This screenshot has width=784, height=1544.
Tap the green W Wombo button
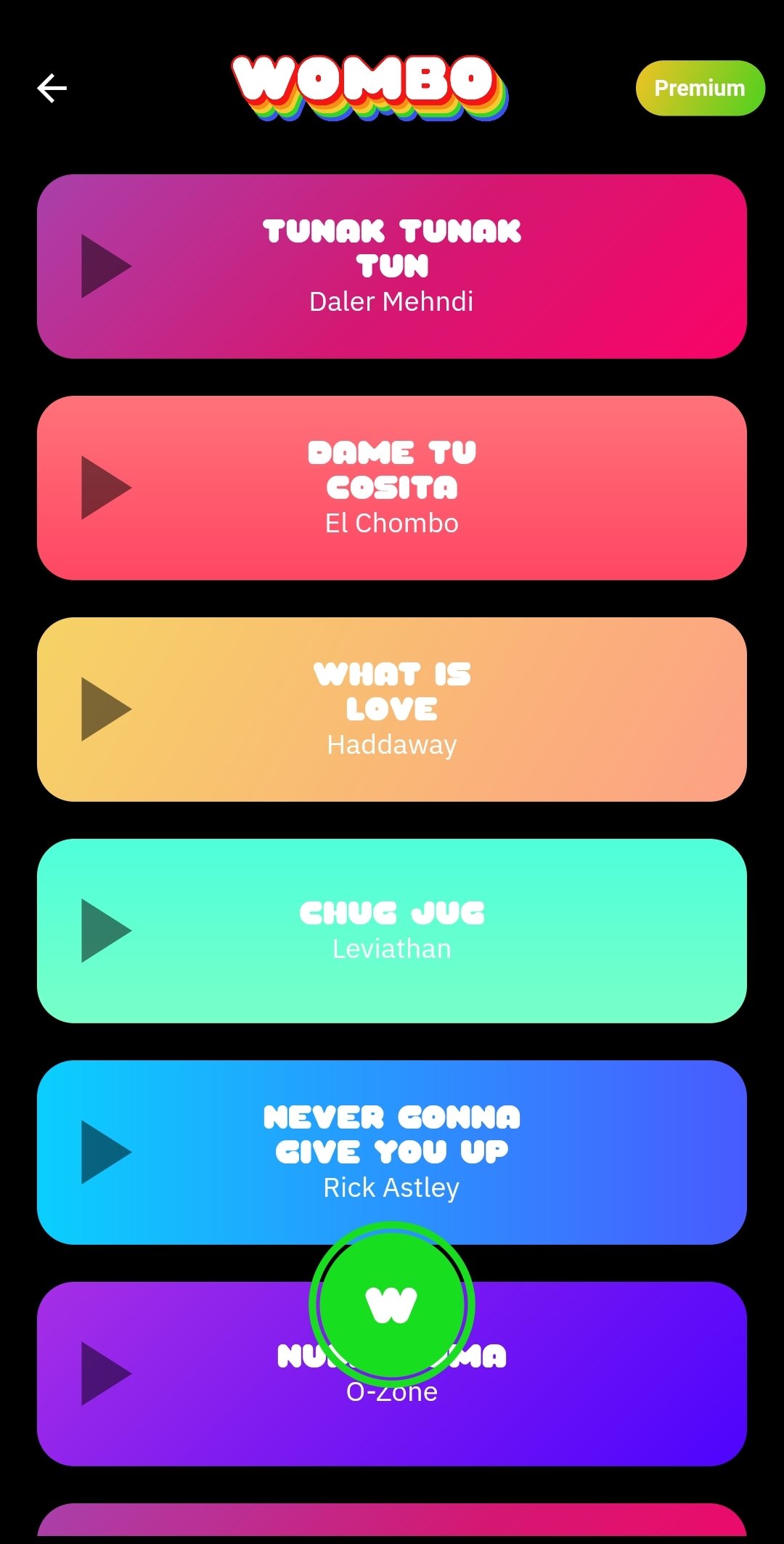[x=392, y=1304]
